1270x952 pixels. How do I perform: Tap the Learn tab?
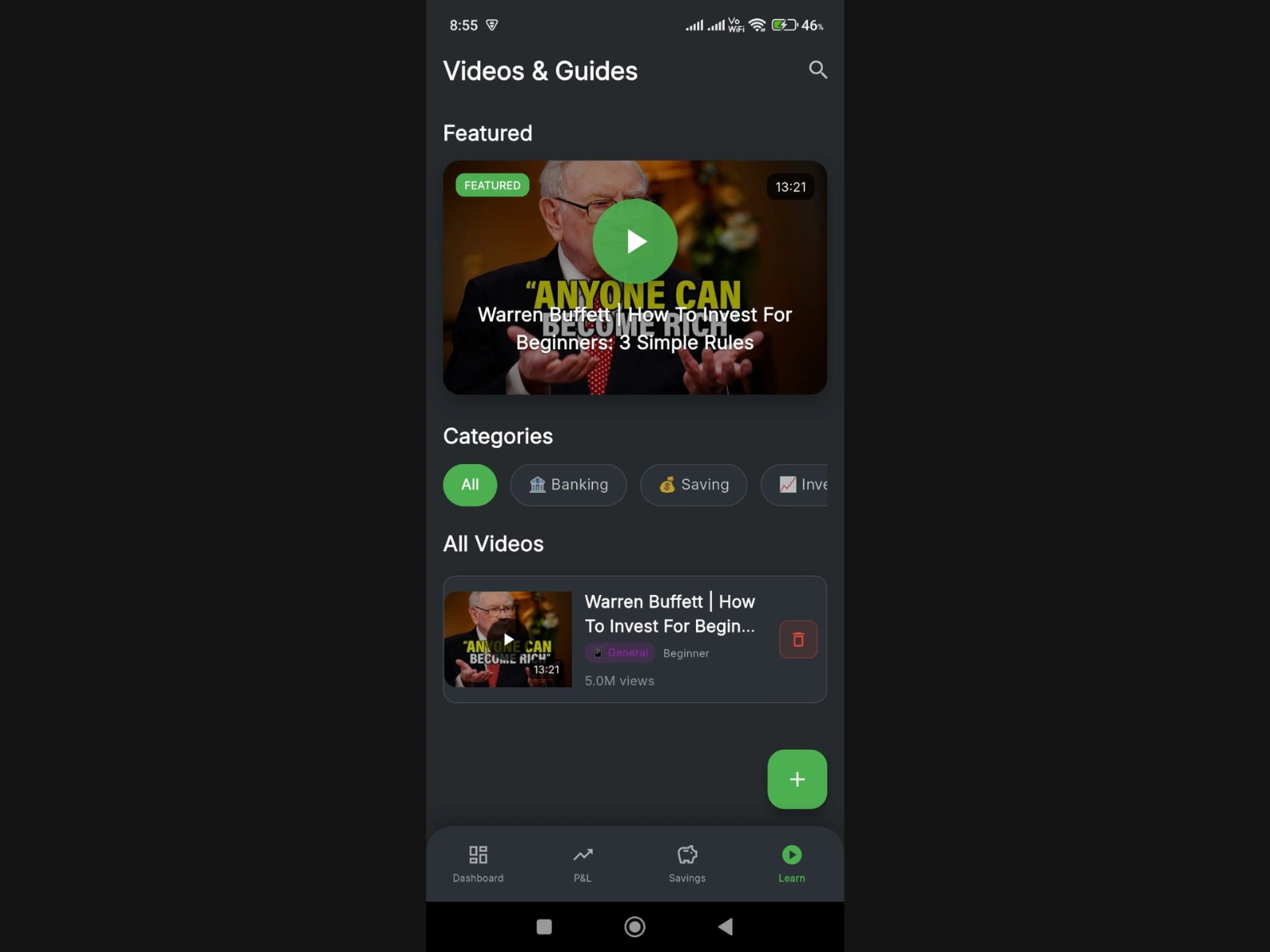(791, 863)
